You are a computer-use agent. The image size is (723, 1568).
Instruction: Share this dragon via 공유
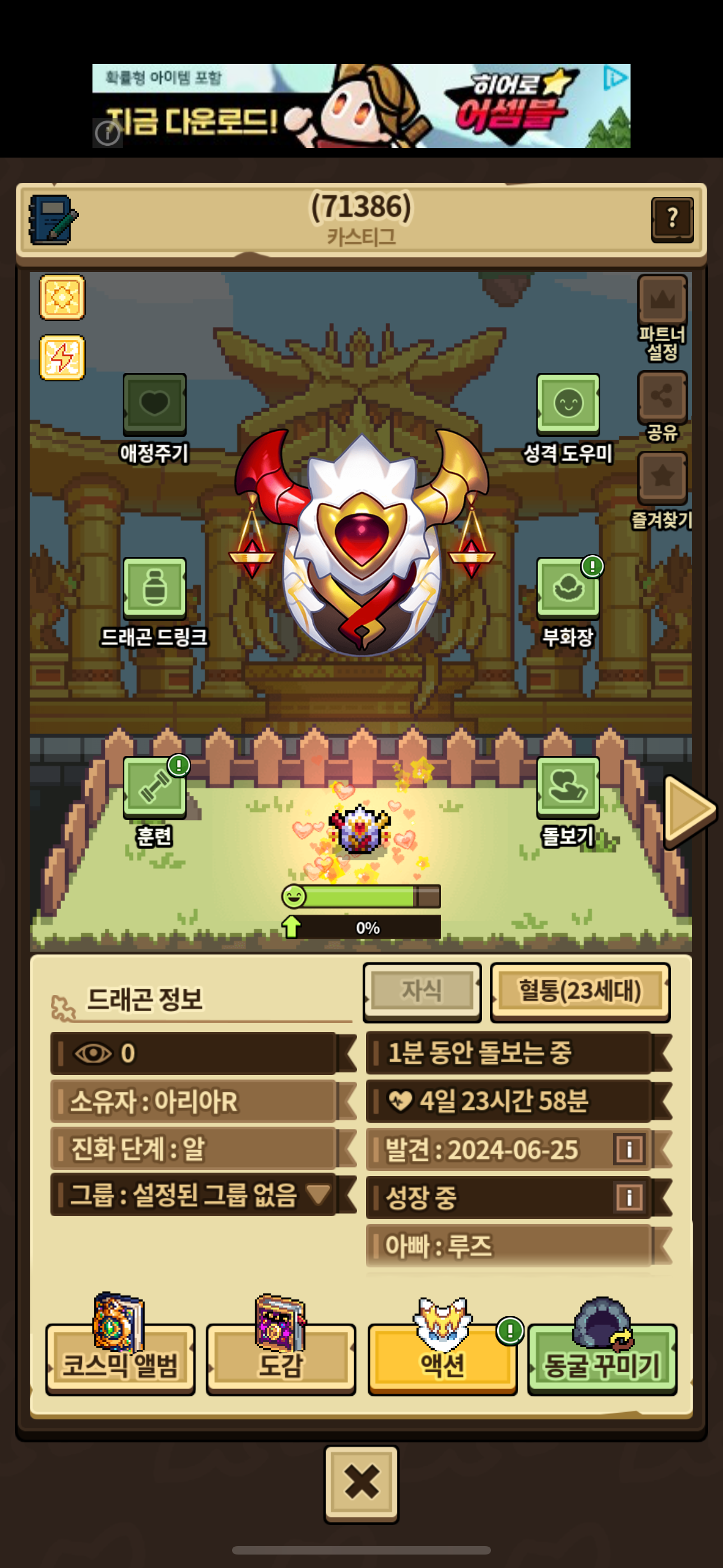click(x=661, y=397)
